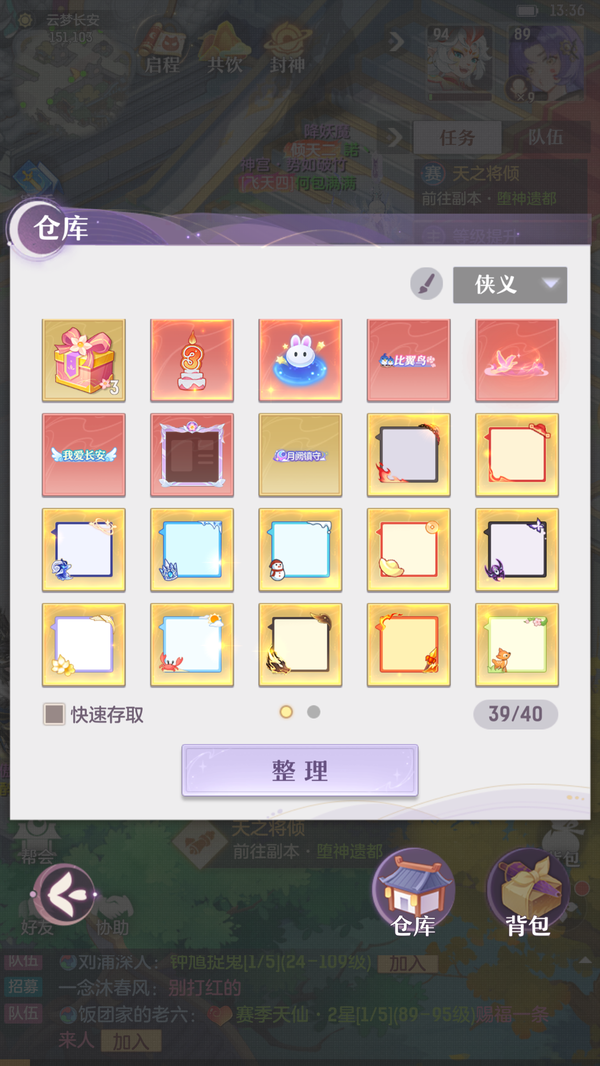Select the 比翼鸟 title item
Viewport: 600px width, 1066px height.
408,360
